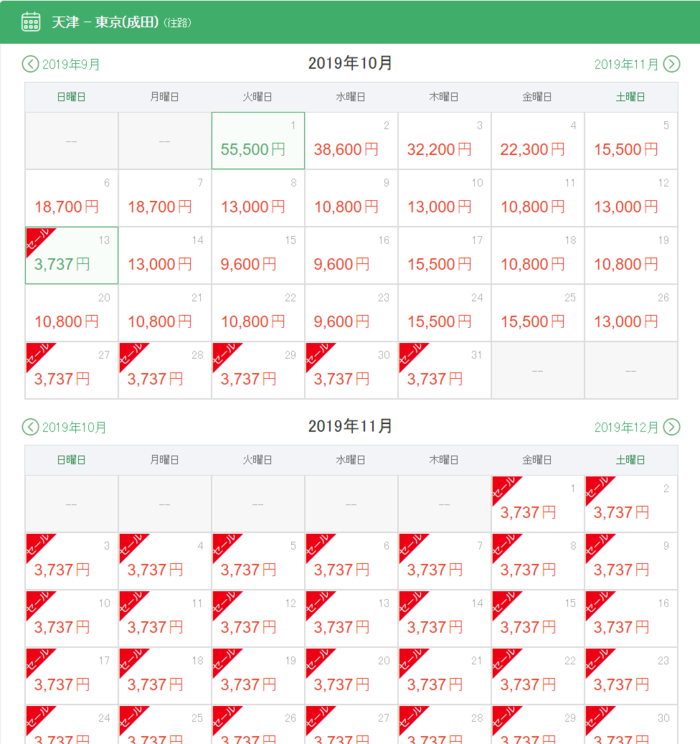Viewport: 700px width, 744px height.
Task: Jump to 2019年11月 from October header
Action: tap(636, 64)
